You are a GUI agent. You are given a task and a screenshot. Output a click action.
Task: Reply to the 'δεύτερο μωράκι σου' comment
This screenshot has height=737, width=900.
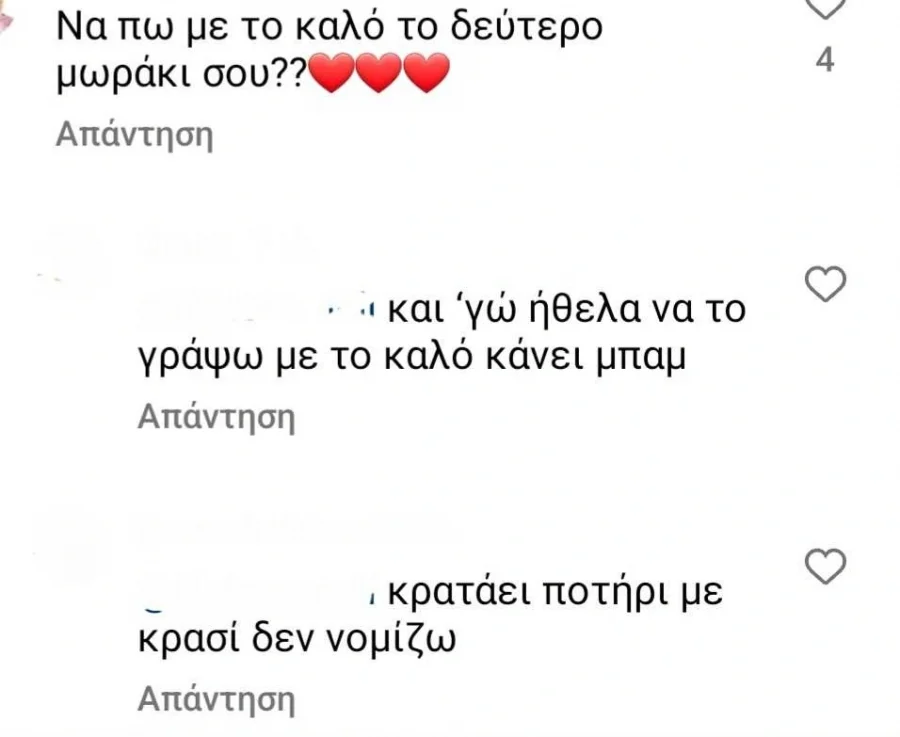pyautogui.click(x=134, y=135)
